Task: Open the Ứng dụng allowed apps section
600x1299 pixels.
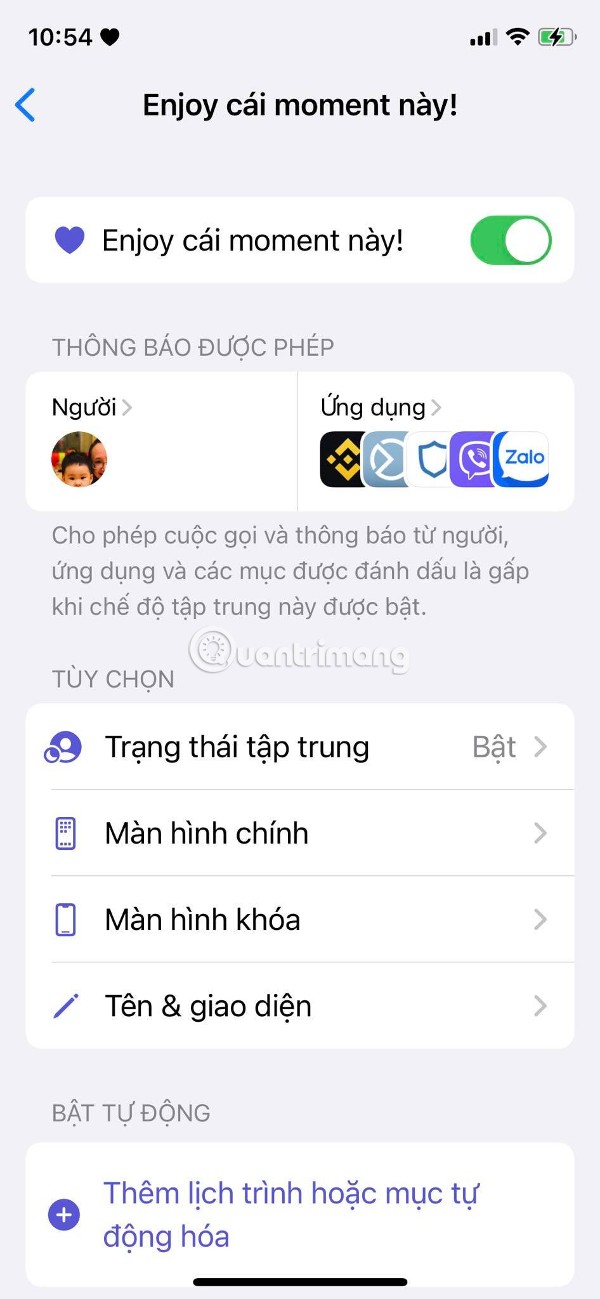Action: tap(436, 441)
